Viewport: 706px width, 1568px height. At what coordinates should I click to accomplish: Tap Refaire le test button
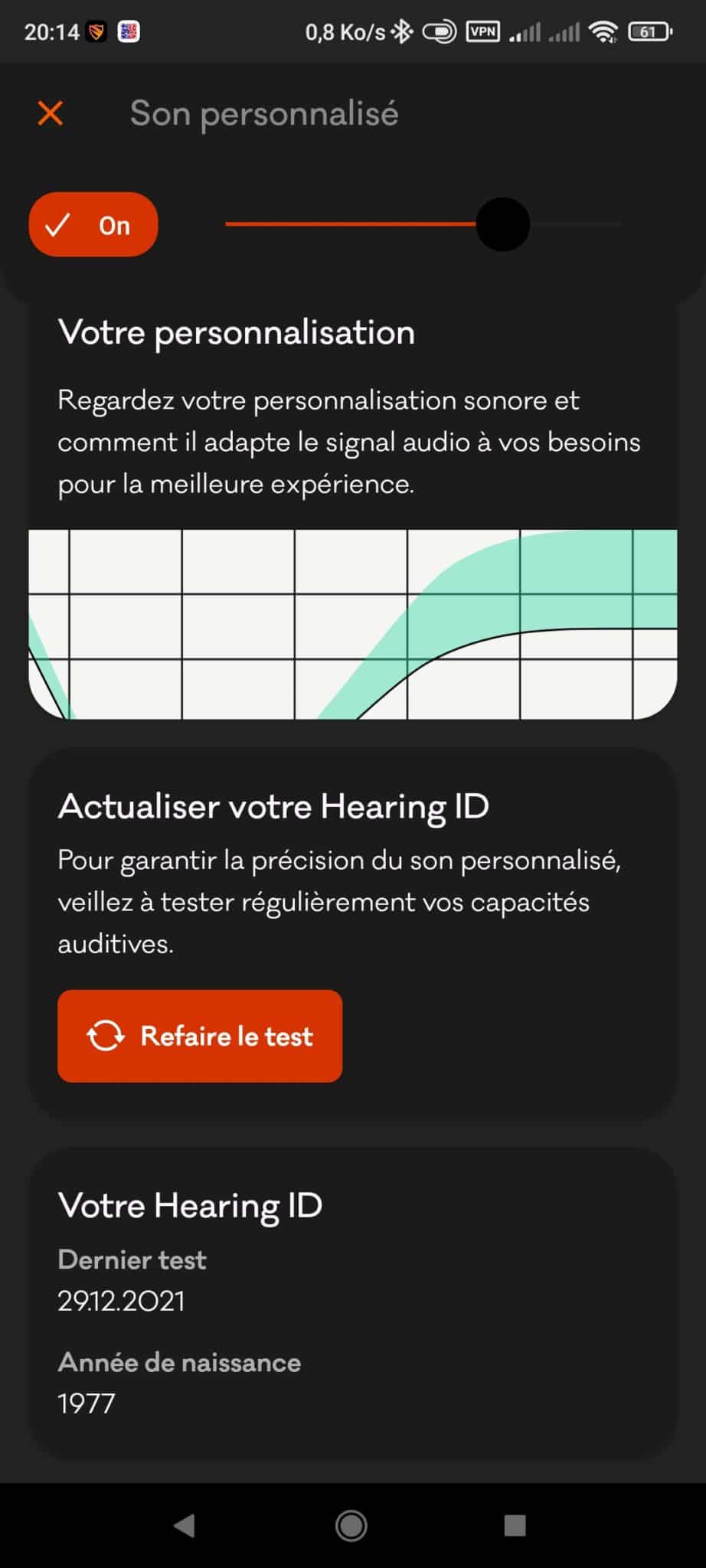tap(200, 1036)
